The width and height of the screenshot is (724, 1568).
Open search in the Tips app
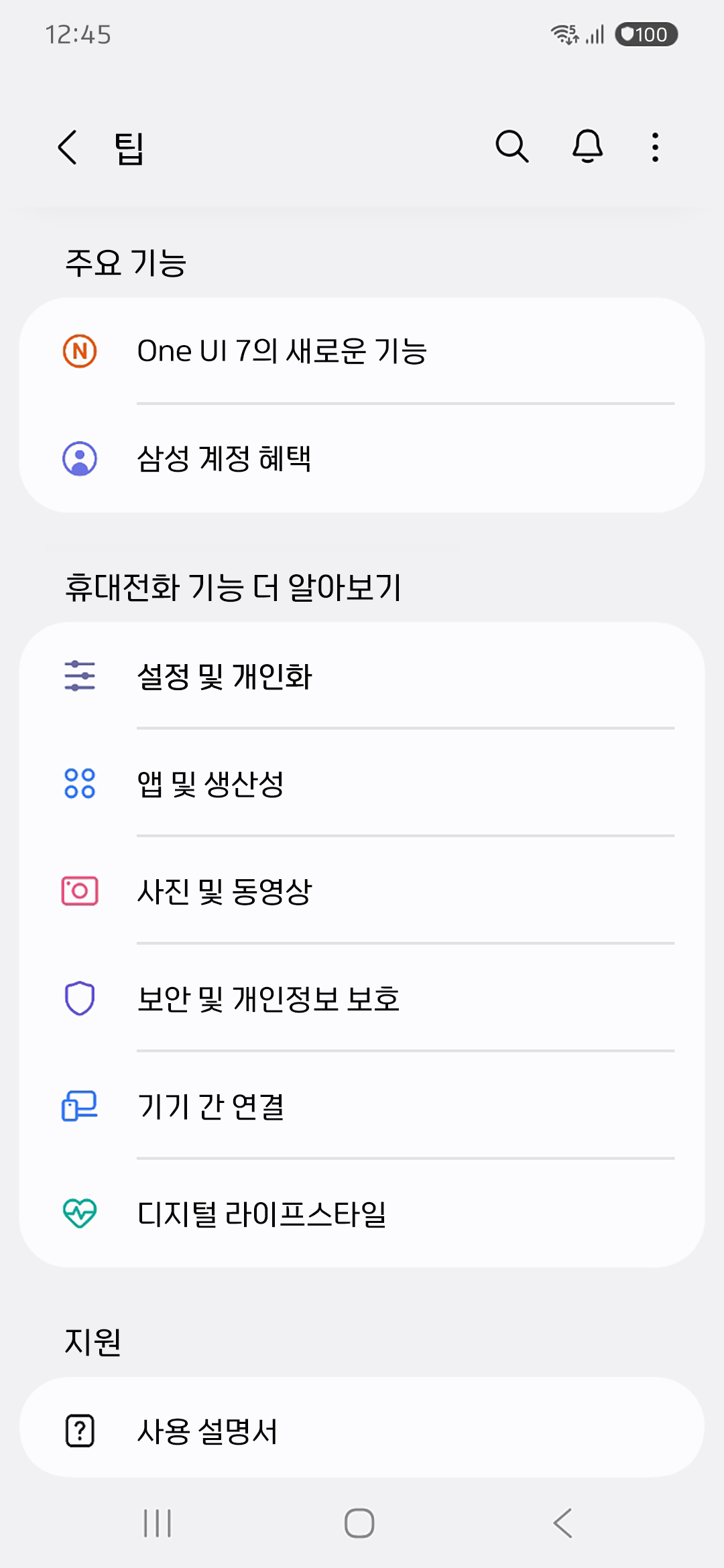[512, 147]
